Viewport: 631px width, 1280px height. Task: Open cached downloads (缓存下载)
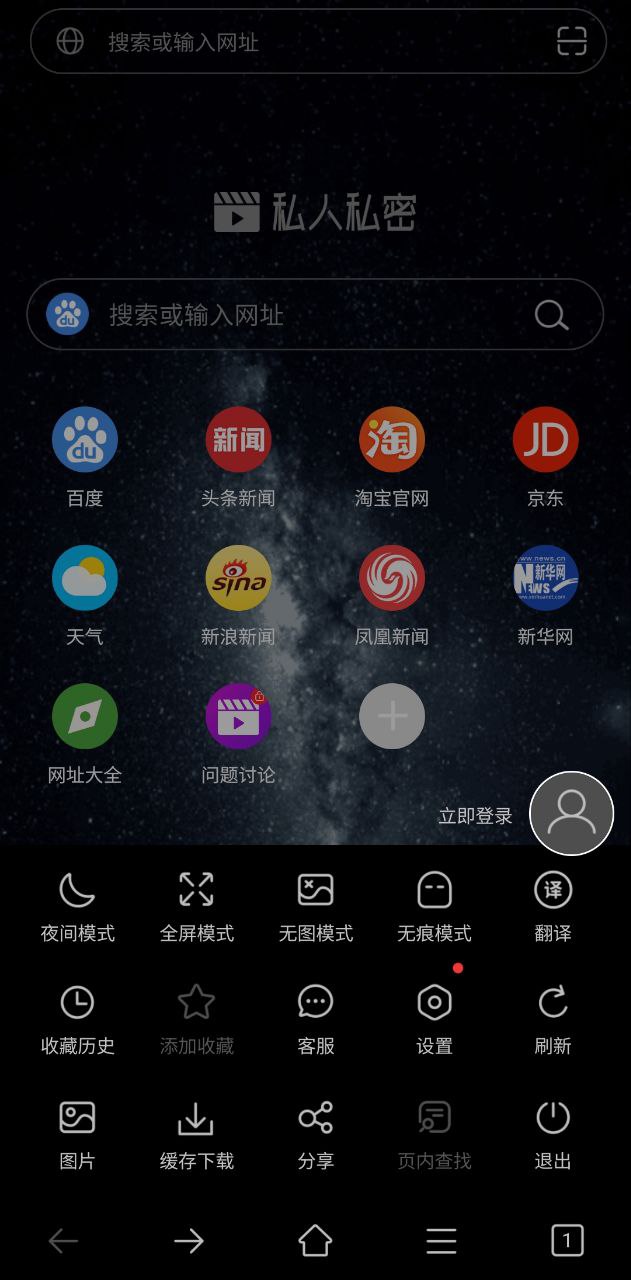tap(196, 1134)
